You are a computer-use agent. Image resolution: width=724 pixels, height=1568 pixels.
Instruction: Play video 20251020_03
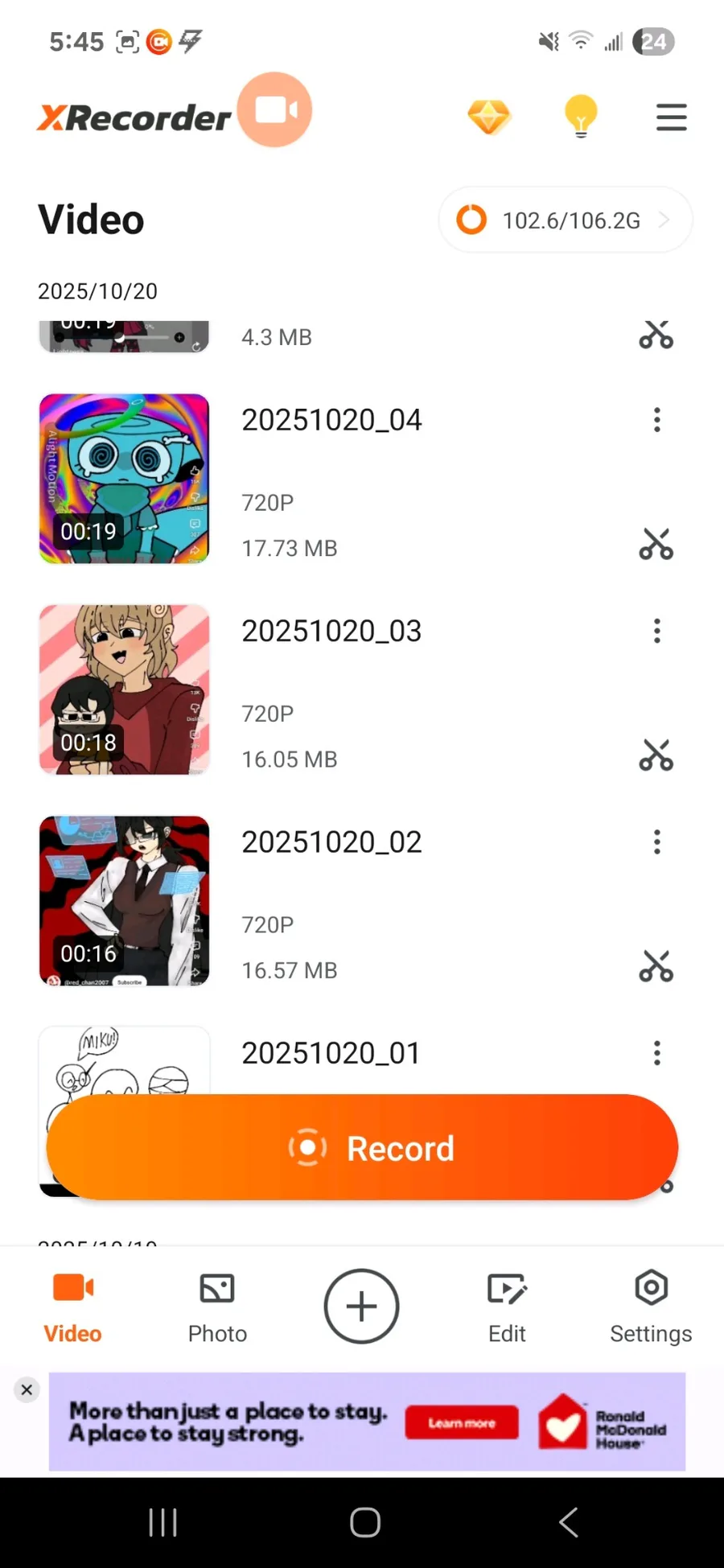pyautogui.click(x=124, y=689)
